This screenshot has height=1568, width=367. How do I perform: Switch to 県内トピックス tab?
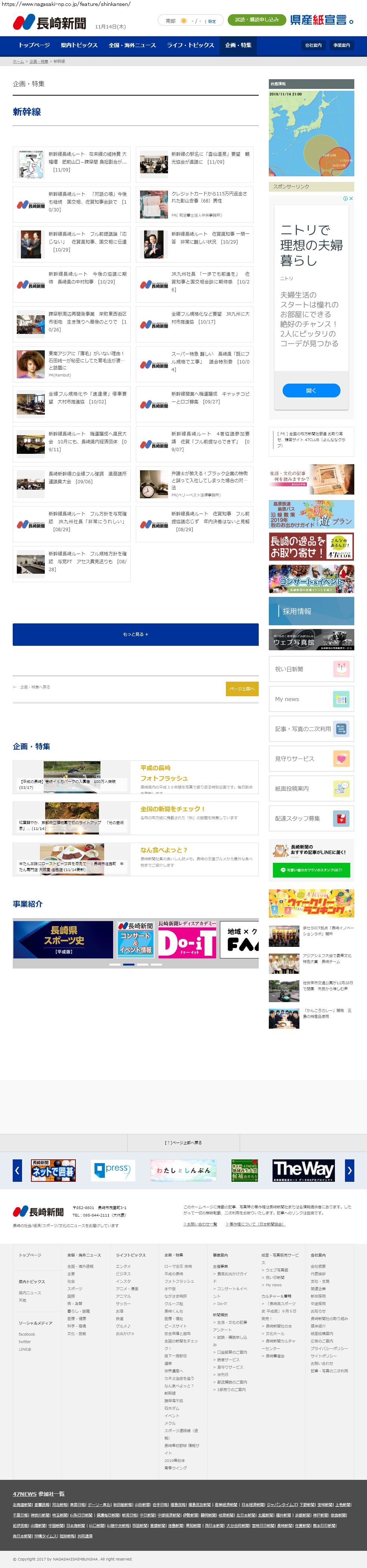[79, 45]
